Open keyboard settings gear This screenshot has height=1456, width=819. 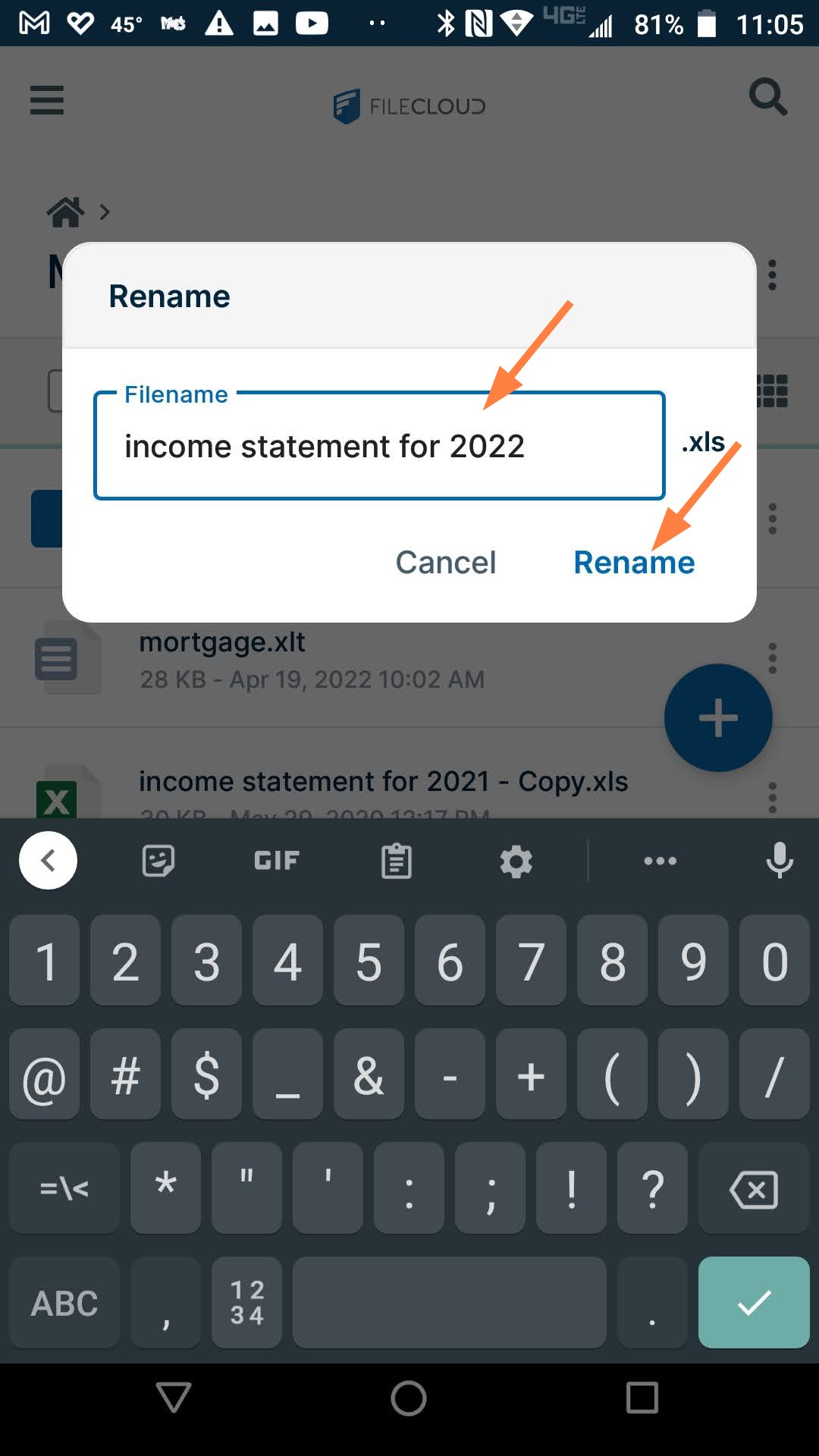click(x=516, y=861)
